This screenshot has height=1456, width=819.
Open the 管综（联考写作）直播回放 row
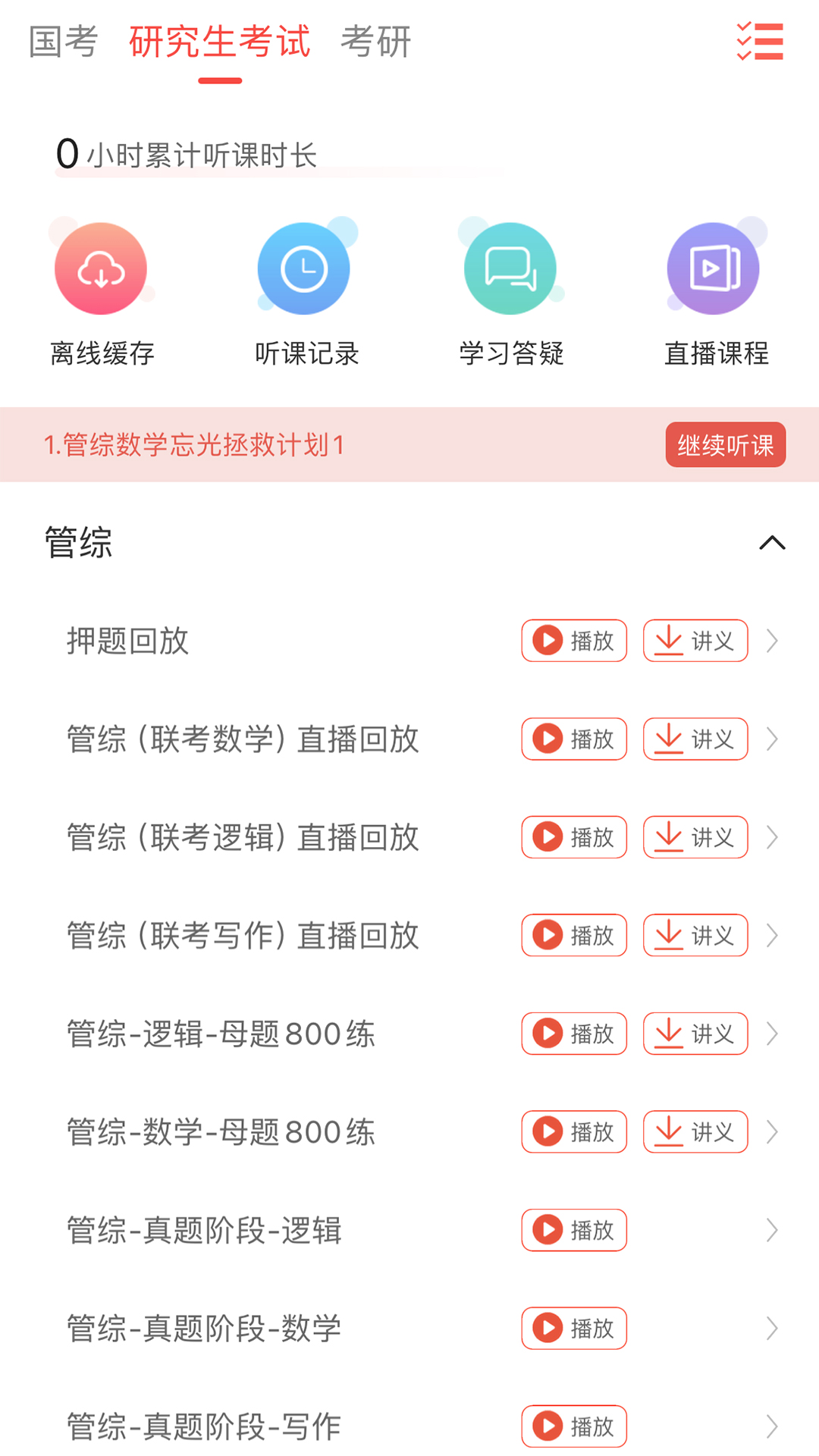(x=243, y=936)
